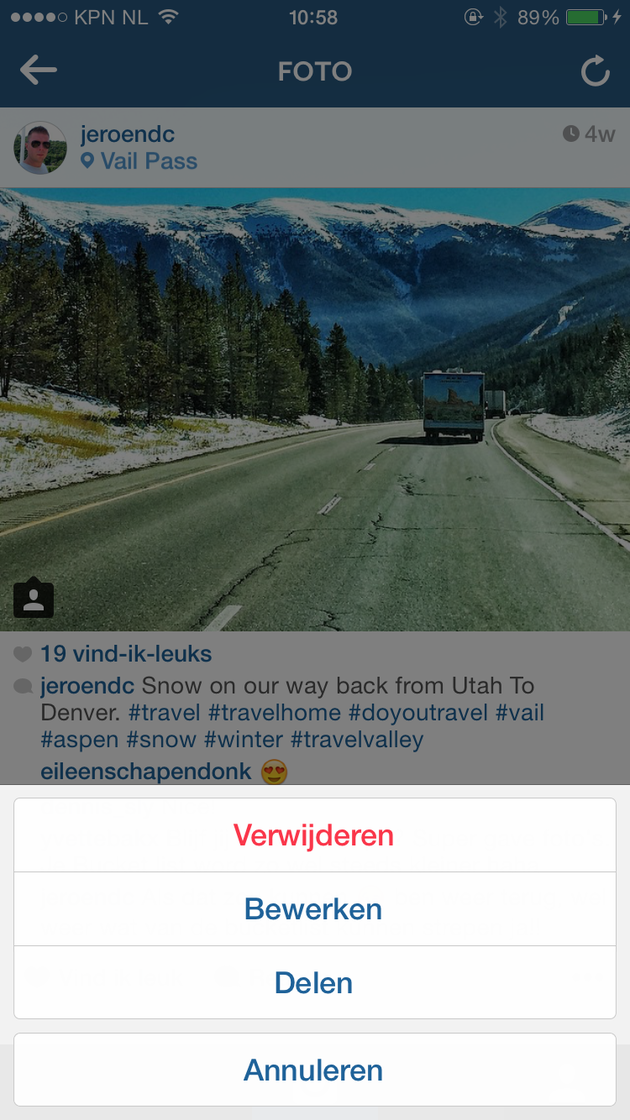Show tagged people on the photo
Viewport: 630px width, 1120px height.
[33, 598]
